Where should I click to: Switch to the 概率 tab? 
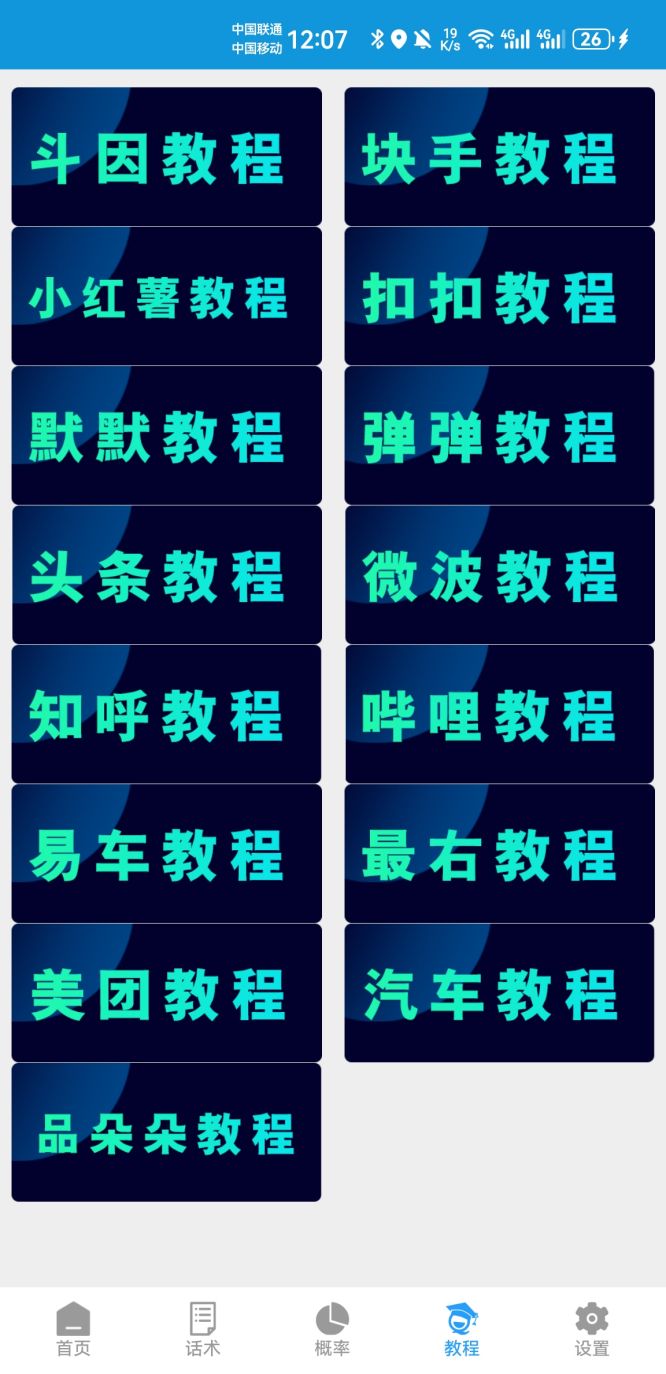332,1330
